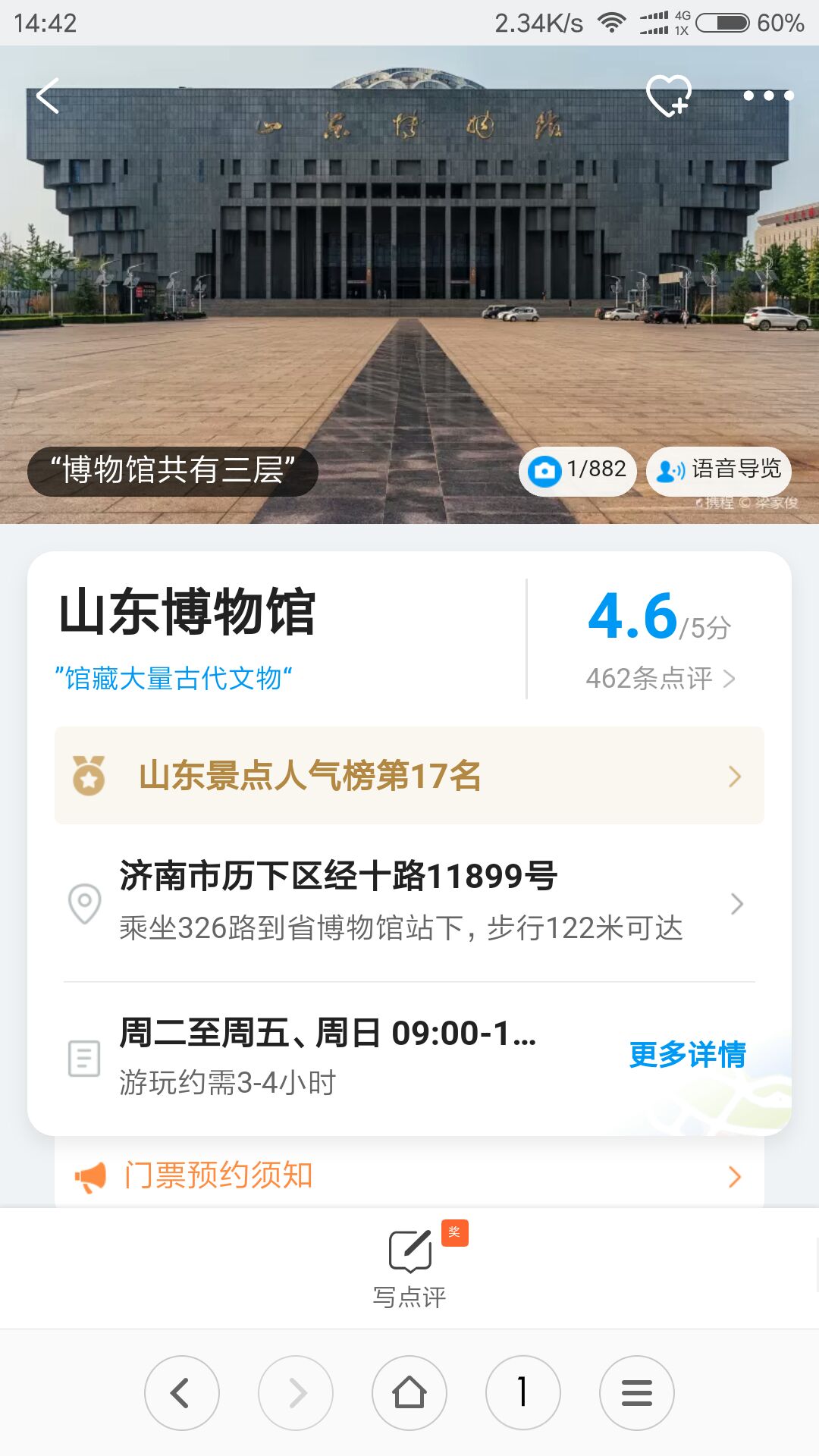819x1456 pixels.
Task: Open the browser hamburger menu
Action: click(637, 1393)
